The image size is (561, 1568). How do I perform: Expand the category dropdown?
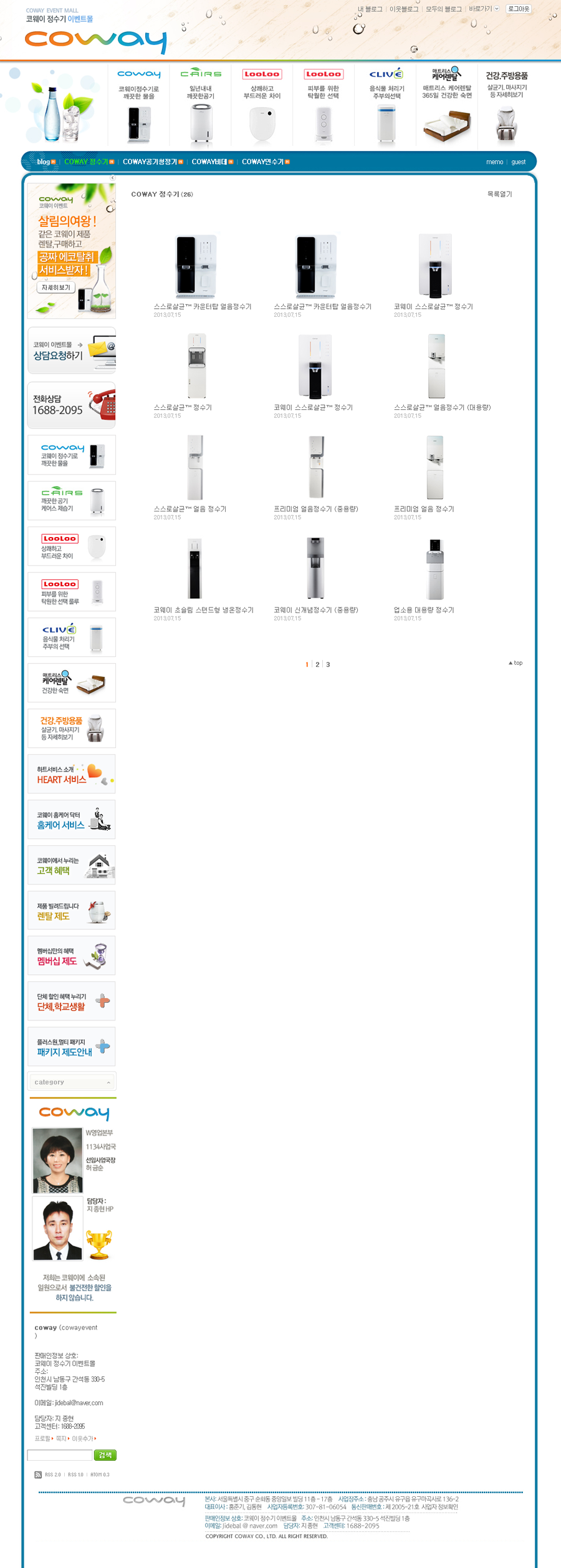click(72, 1082)
